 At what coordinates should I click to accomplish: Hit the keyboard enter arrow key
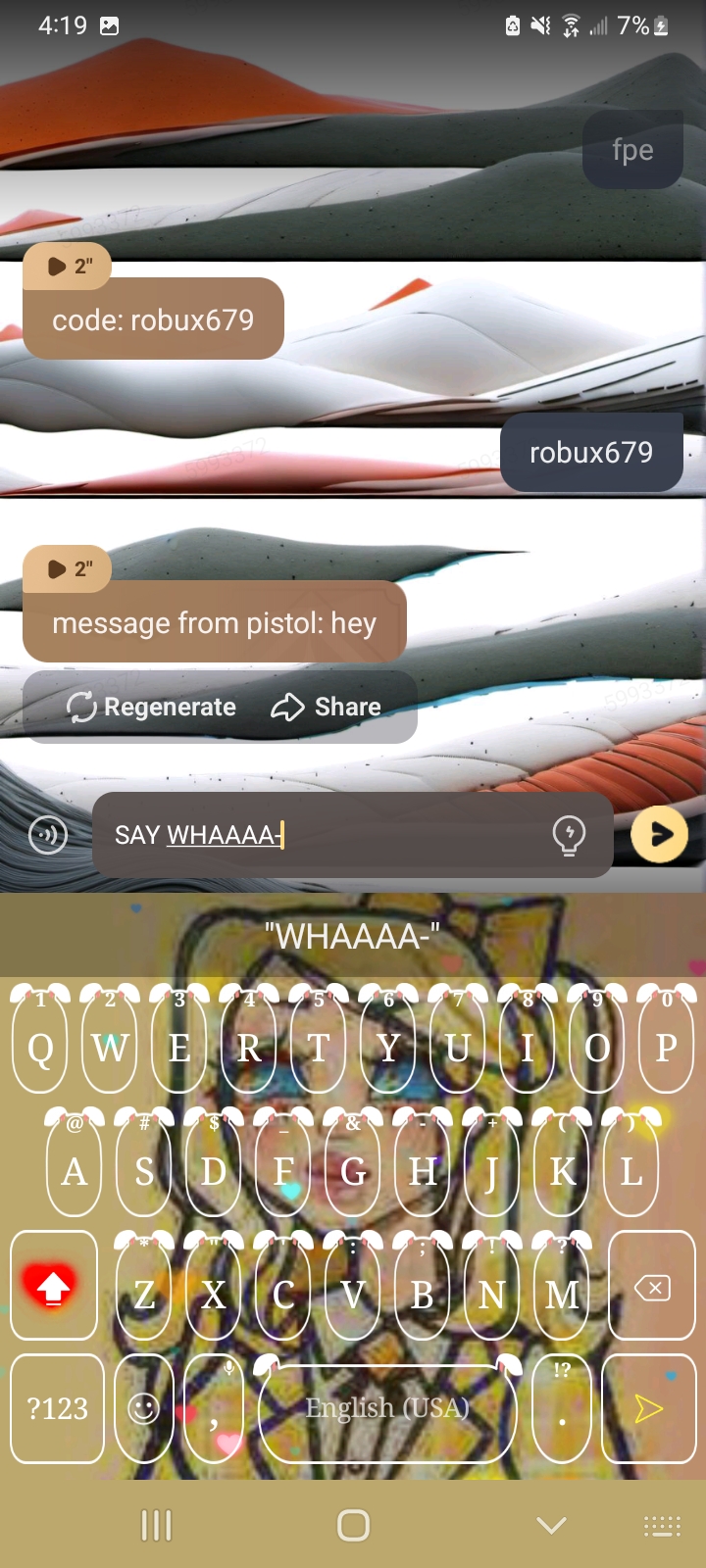coord(648,1409)
